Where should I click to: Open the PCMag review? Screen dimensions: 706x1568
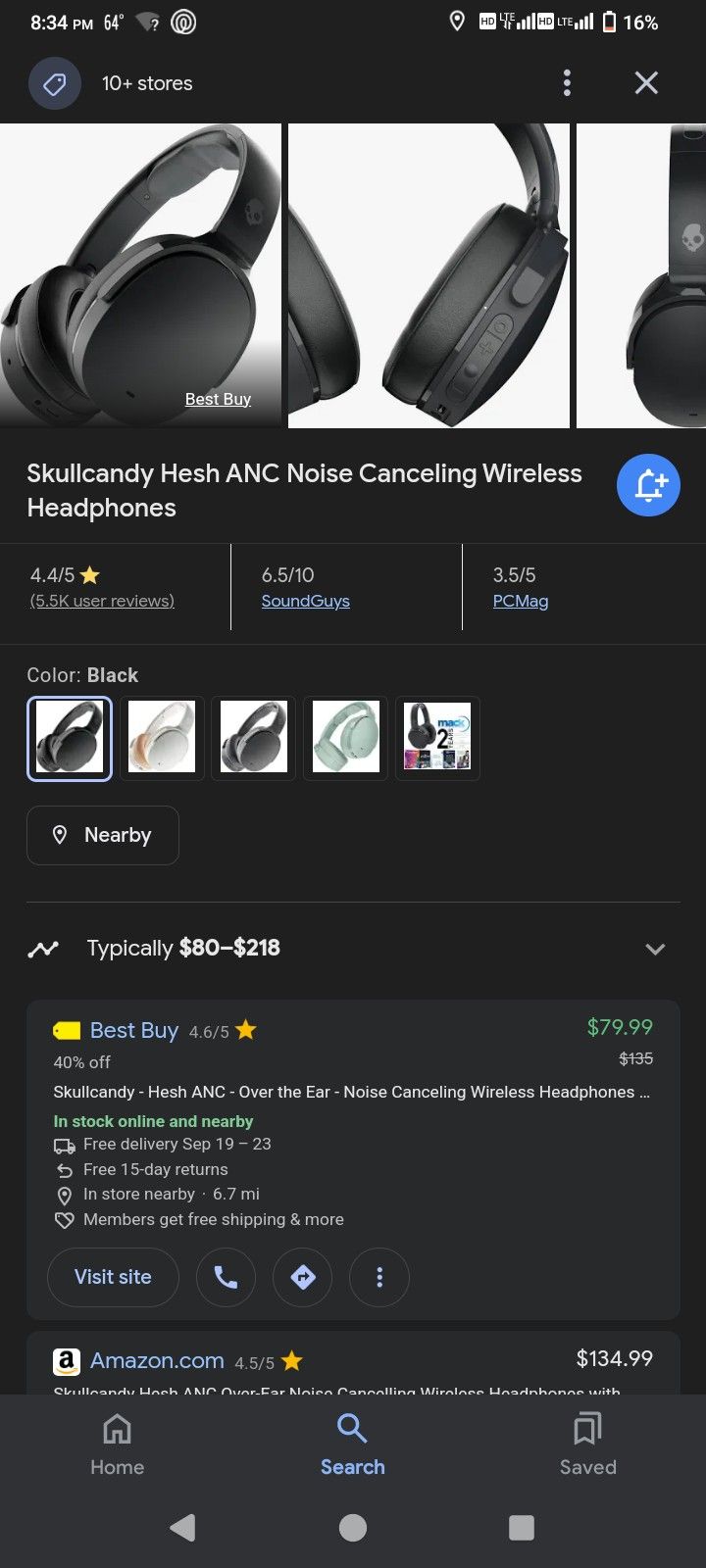(520, 601)
